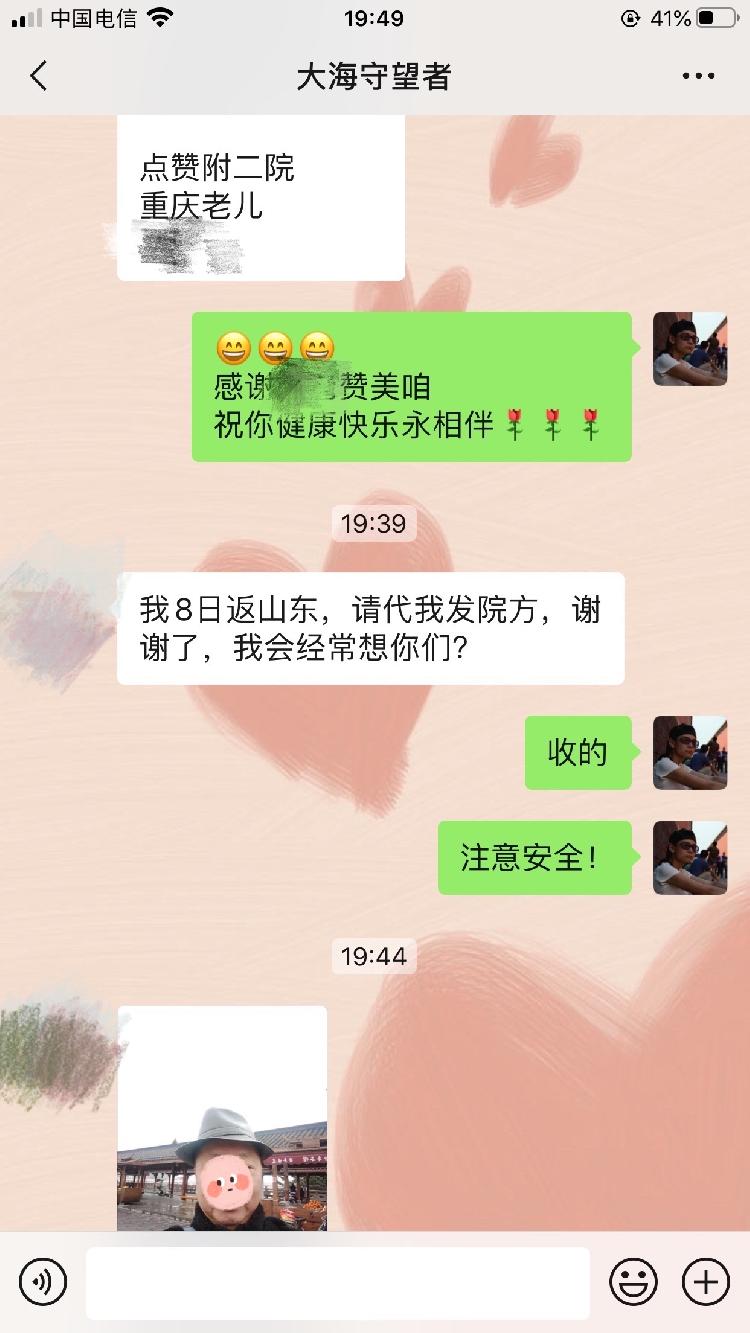The height and width of the screenshot is (1333, 750).
Task: Switch to voice message input
Action: (x=43, y=1281)
